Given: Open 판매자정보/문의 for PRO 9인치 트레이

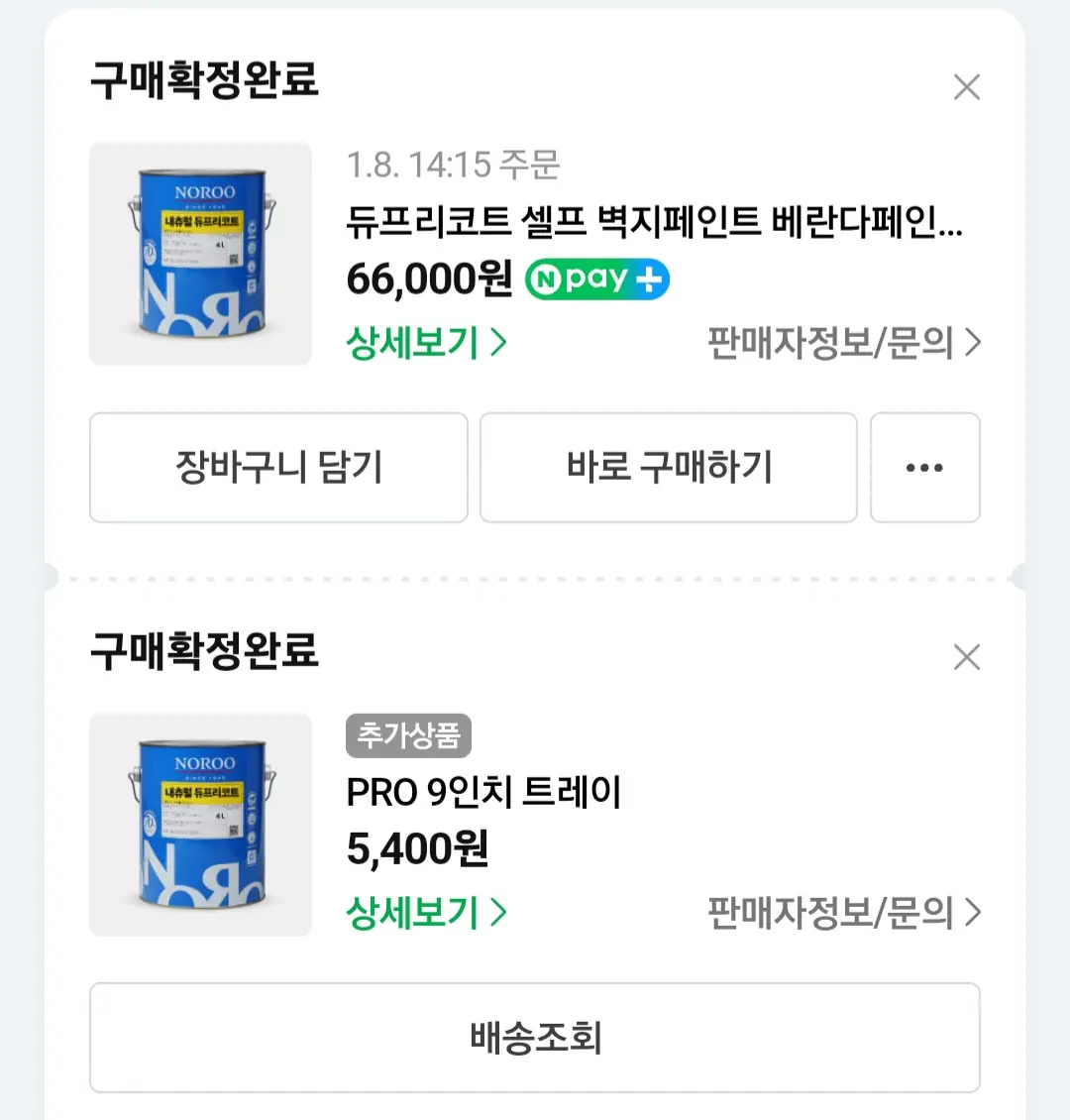Looking at the screenshot, I should pyautogui.click(x=843, y=913).
